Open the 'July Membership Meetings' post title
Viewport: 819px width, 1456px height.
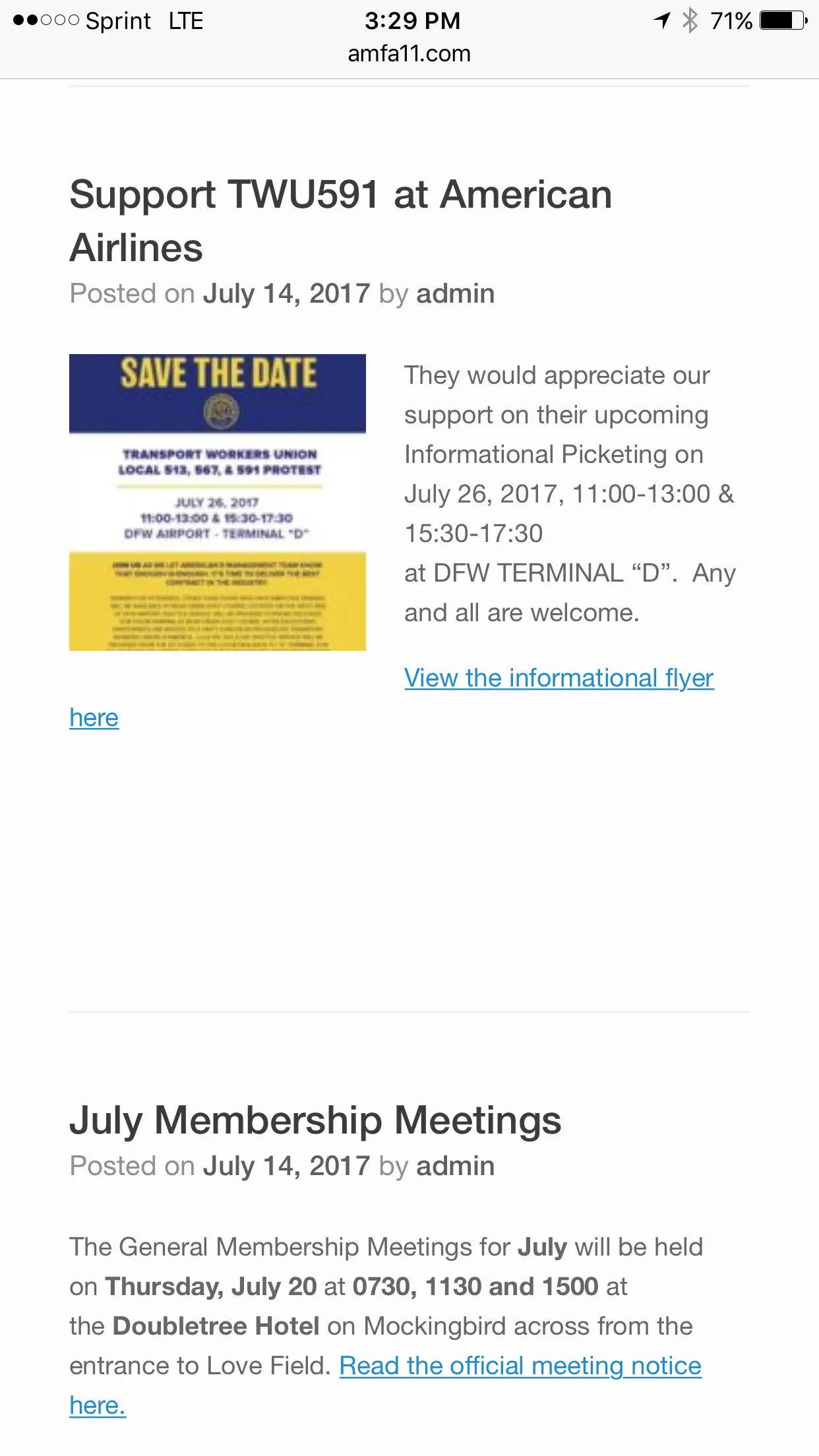[315, 1120]
